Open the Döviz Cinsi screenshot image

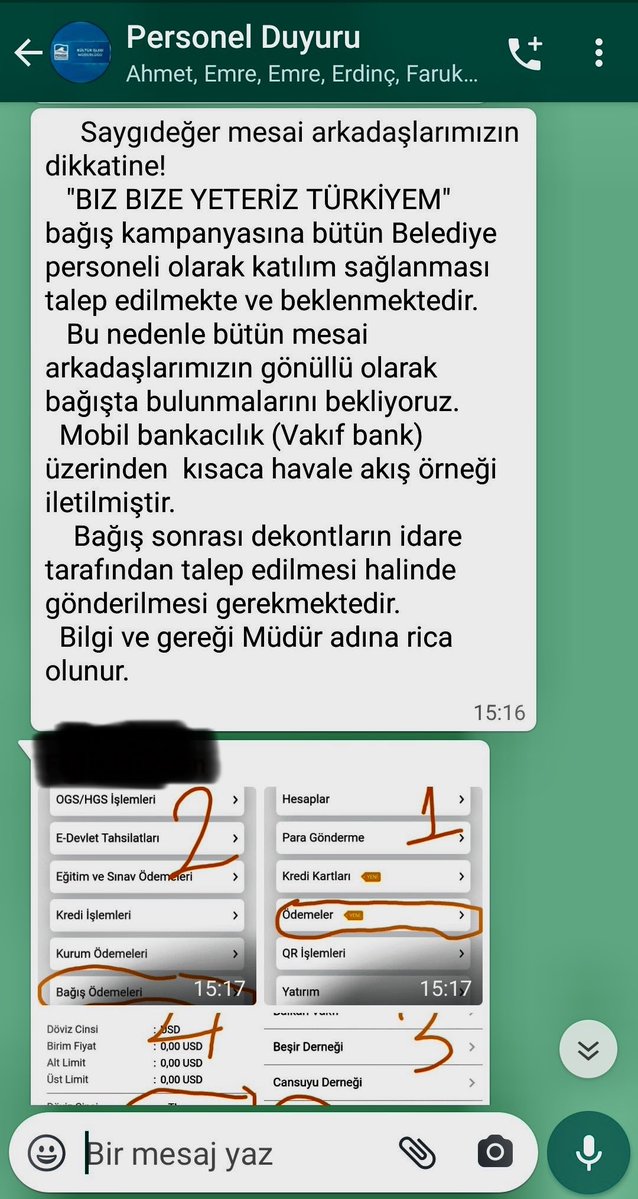146,1055
